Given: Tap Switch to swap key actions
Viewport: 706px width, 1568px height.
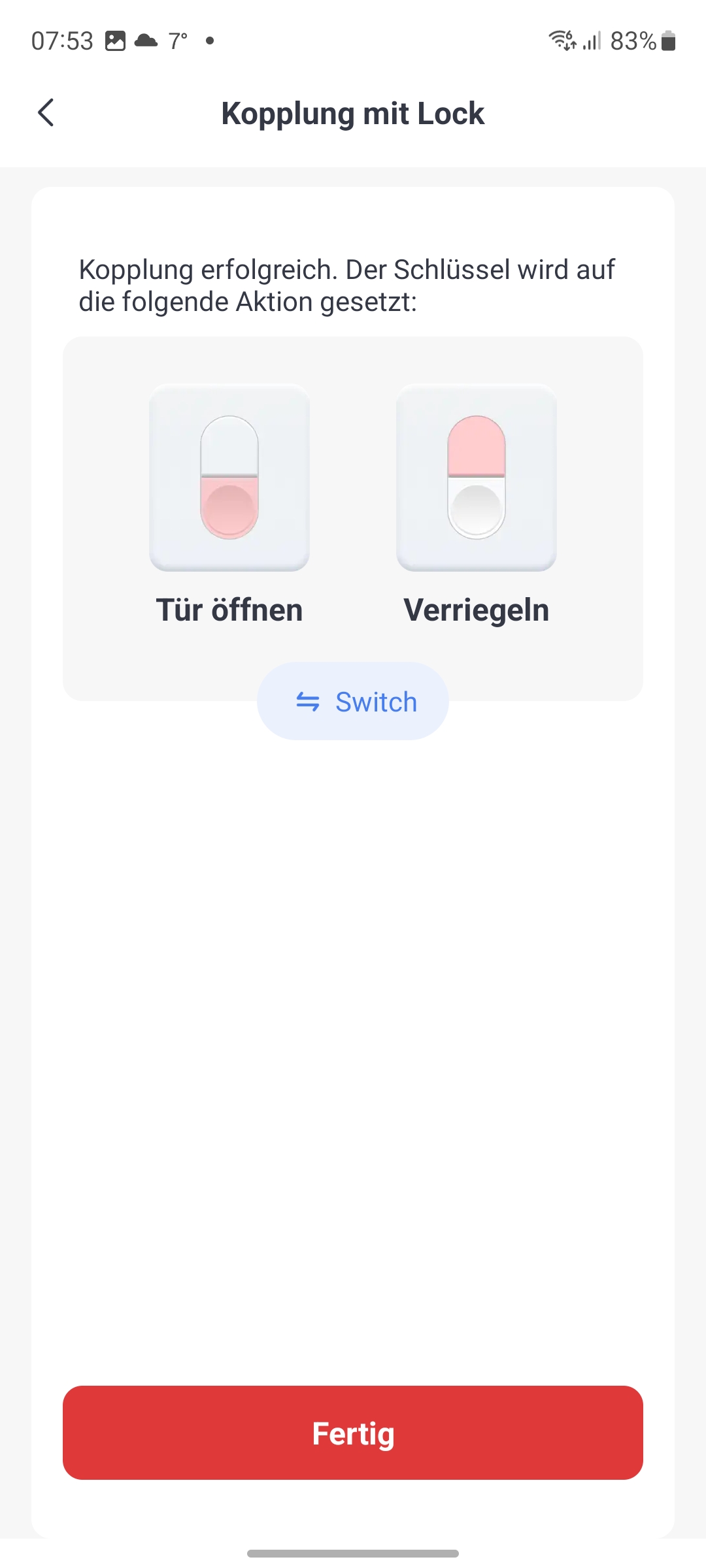Looking at the screenshot, I should pyautogui.click(x=353, y=702).
